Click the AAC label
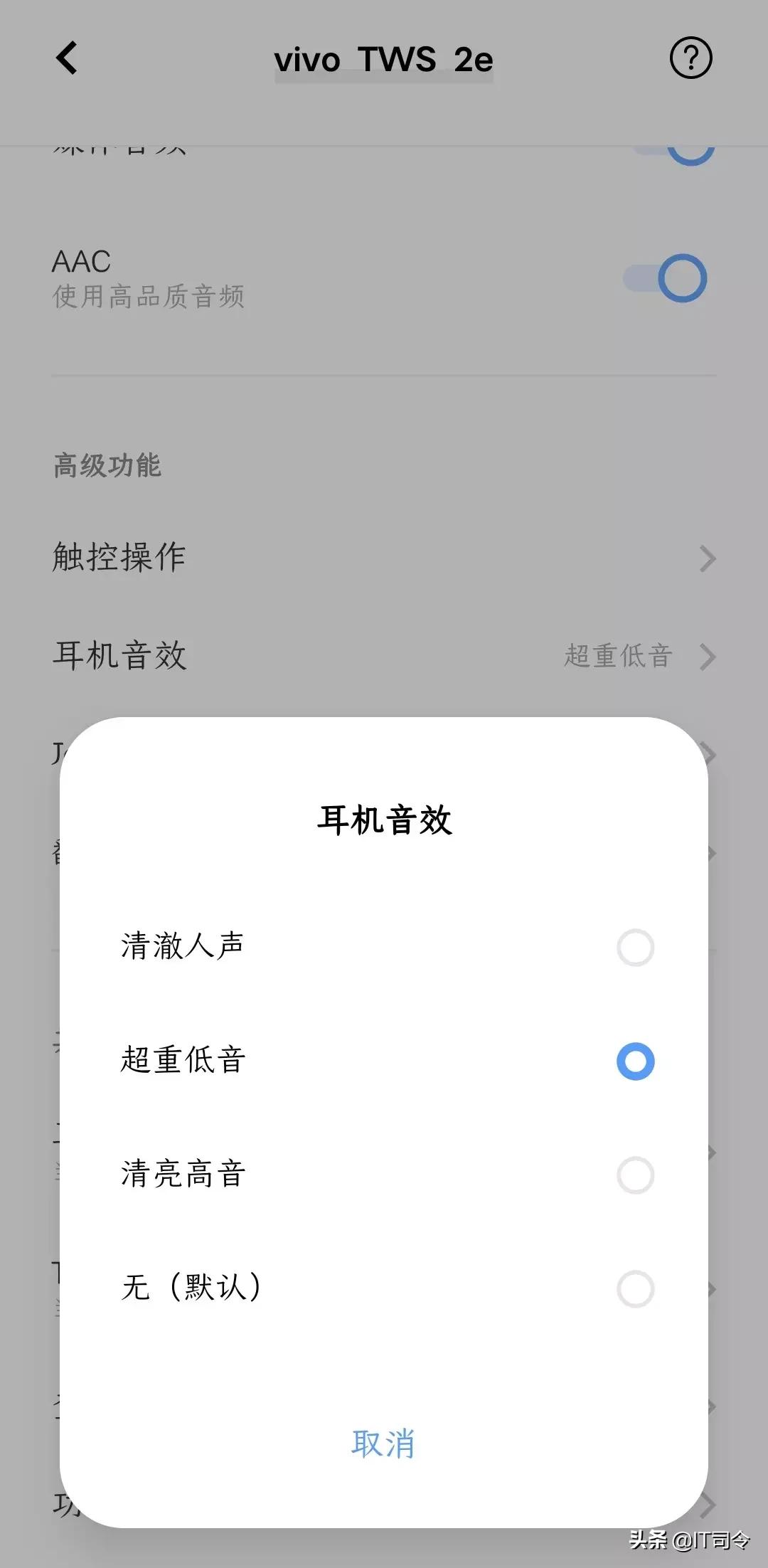The image size is (768, 1568). pyautogui.click(x=80, y=262)
